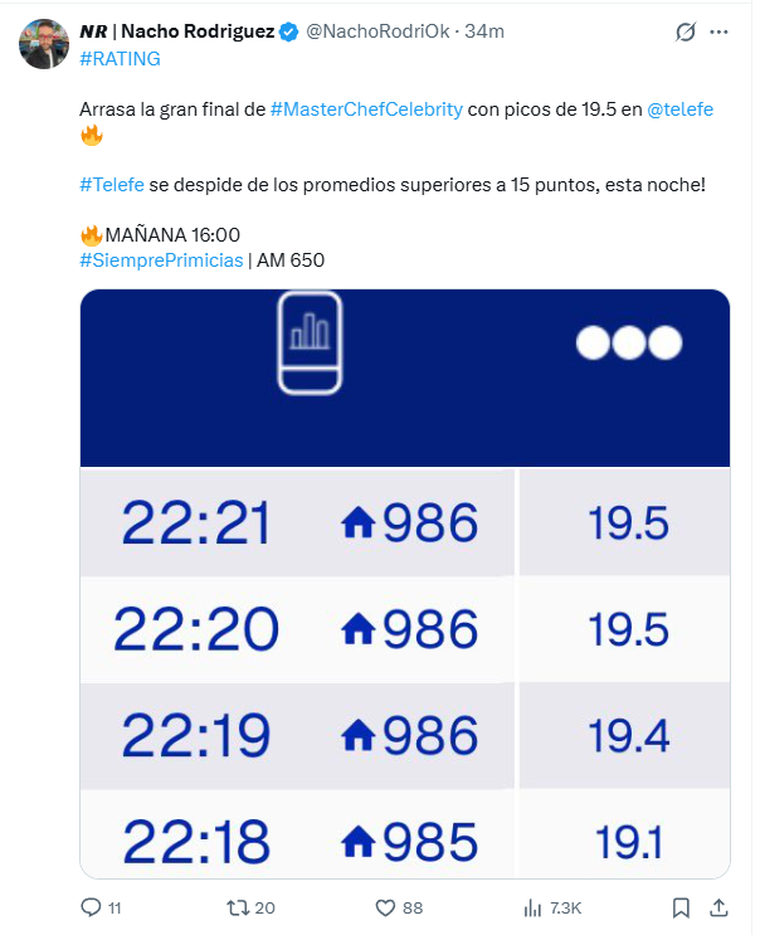Open the #Telefe hashtag
Screen dimensions: 760x935
(111, 185)
